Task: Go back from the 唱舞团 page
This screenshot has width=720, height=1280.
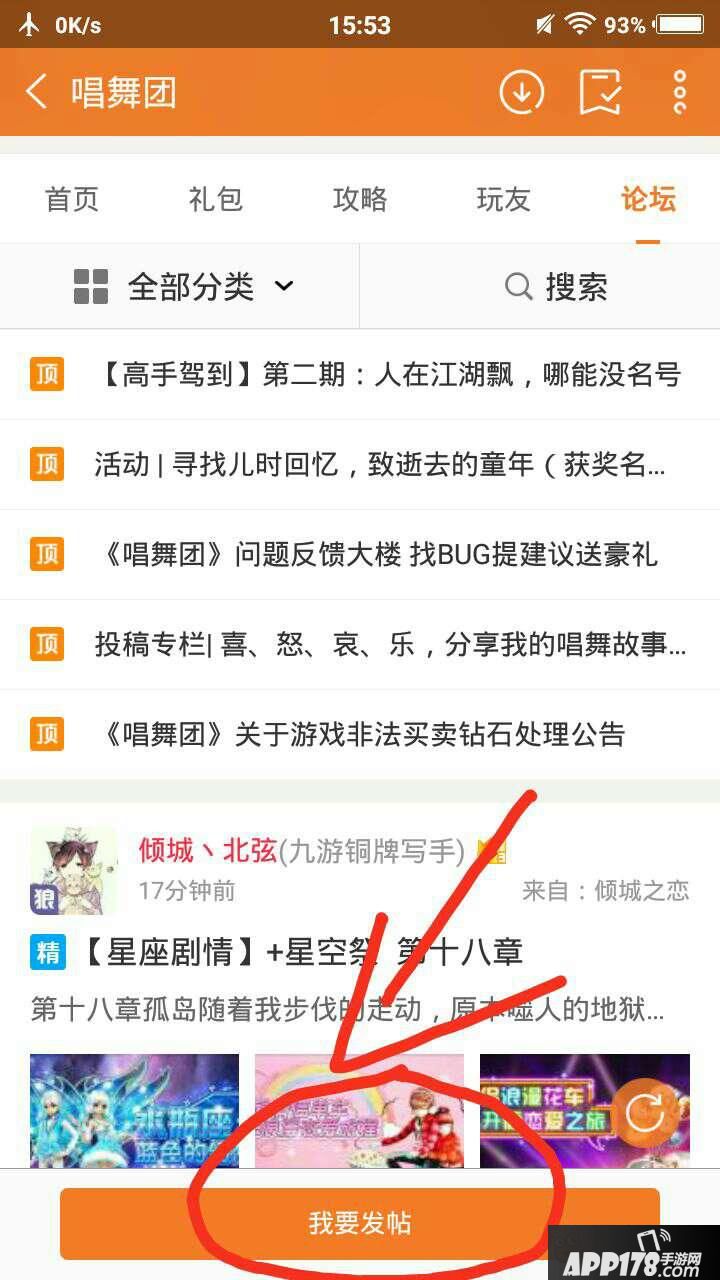Action: click(x=37, y=92)
